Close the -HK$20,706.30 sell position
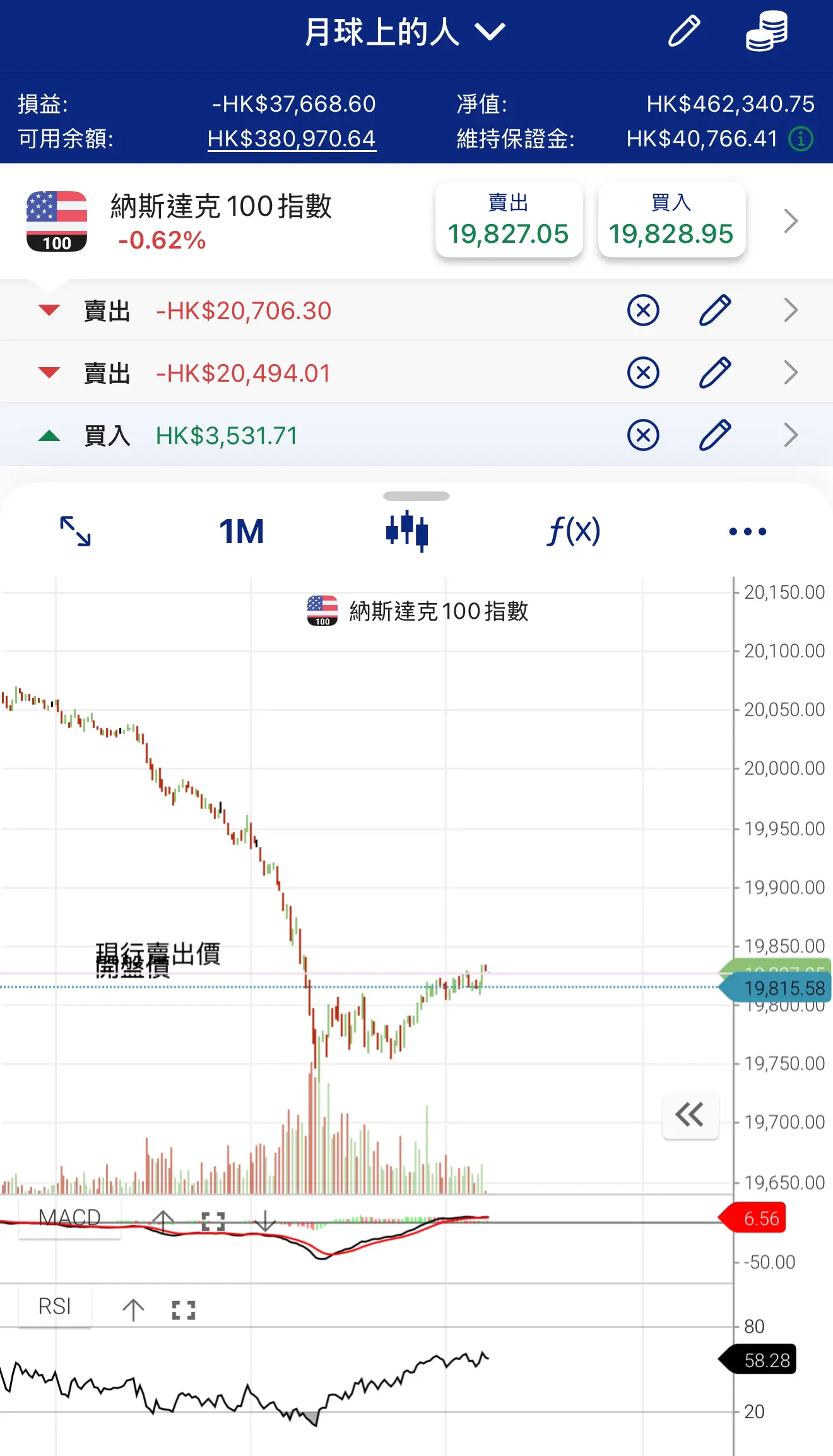This screenshot has height=1456, width=833. pos(643,310)
